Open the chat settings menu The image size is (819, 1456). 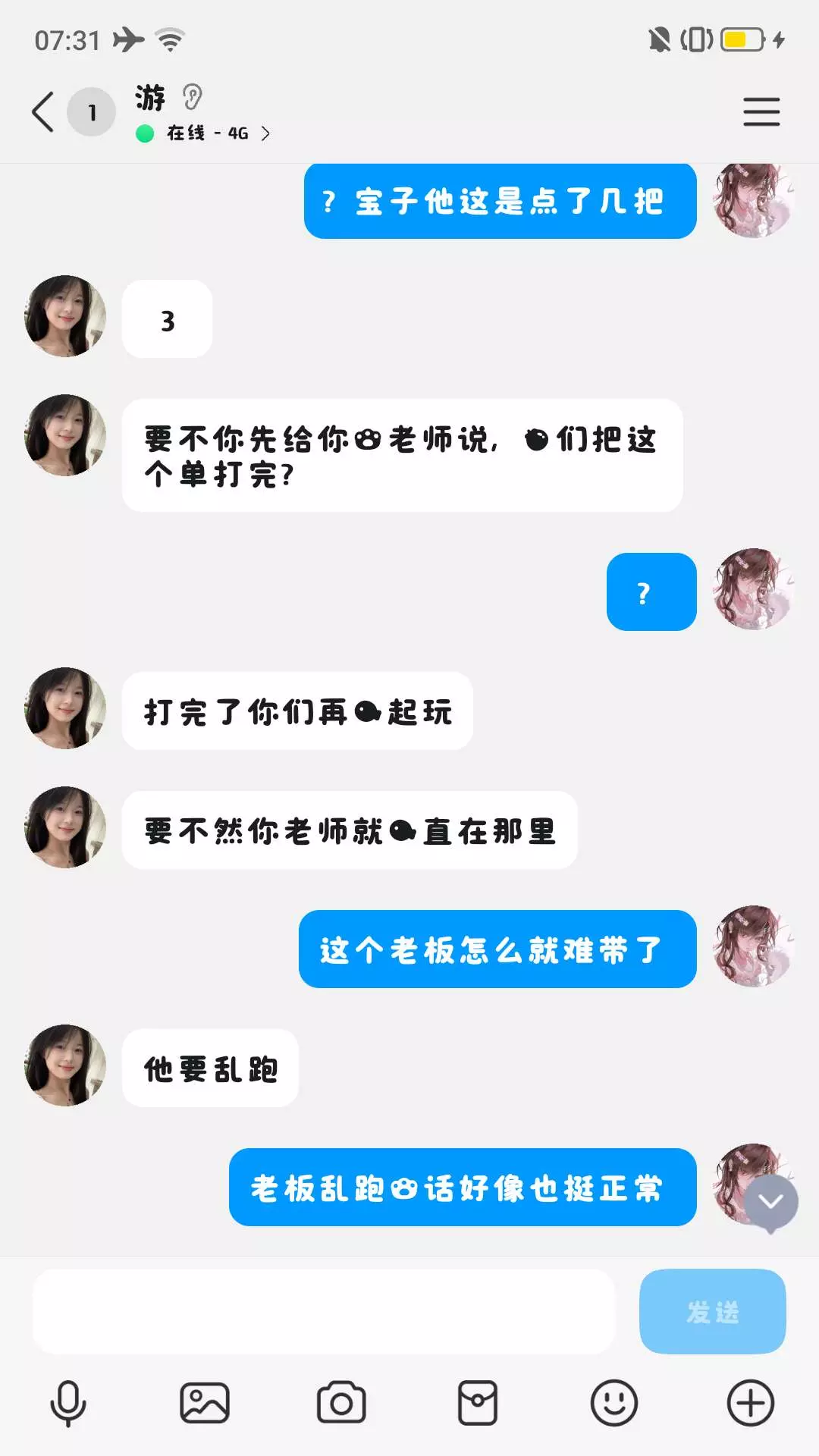761,112
